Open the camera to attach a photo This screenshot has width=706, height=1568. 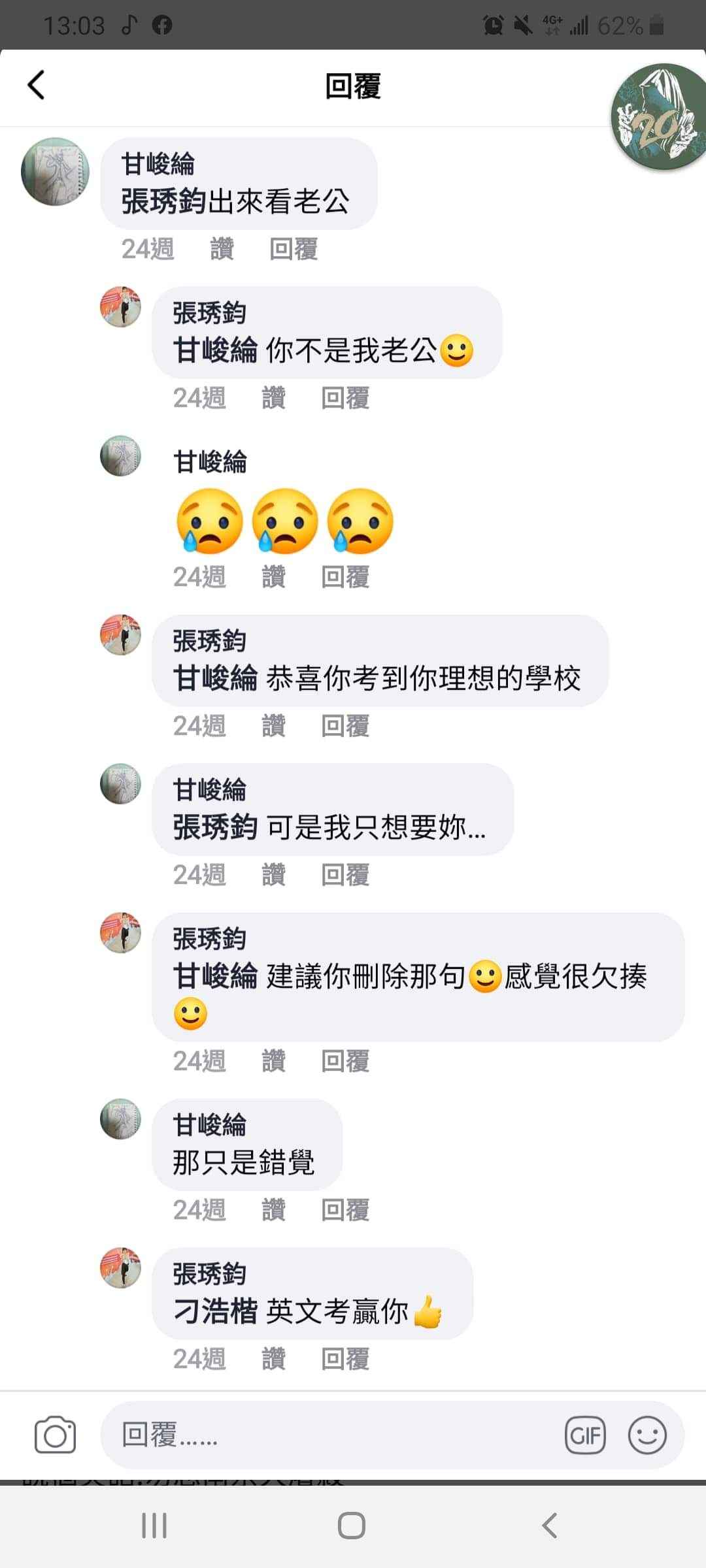click(x=55, y=1435)
